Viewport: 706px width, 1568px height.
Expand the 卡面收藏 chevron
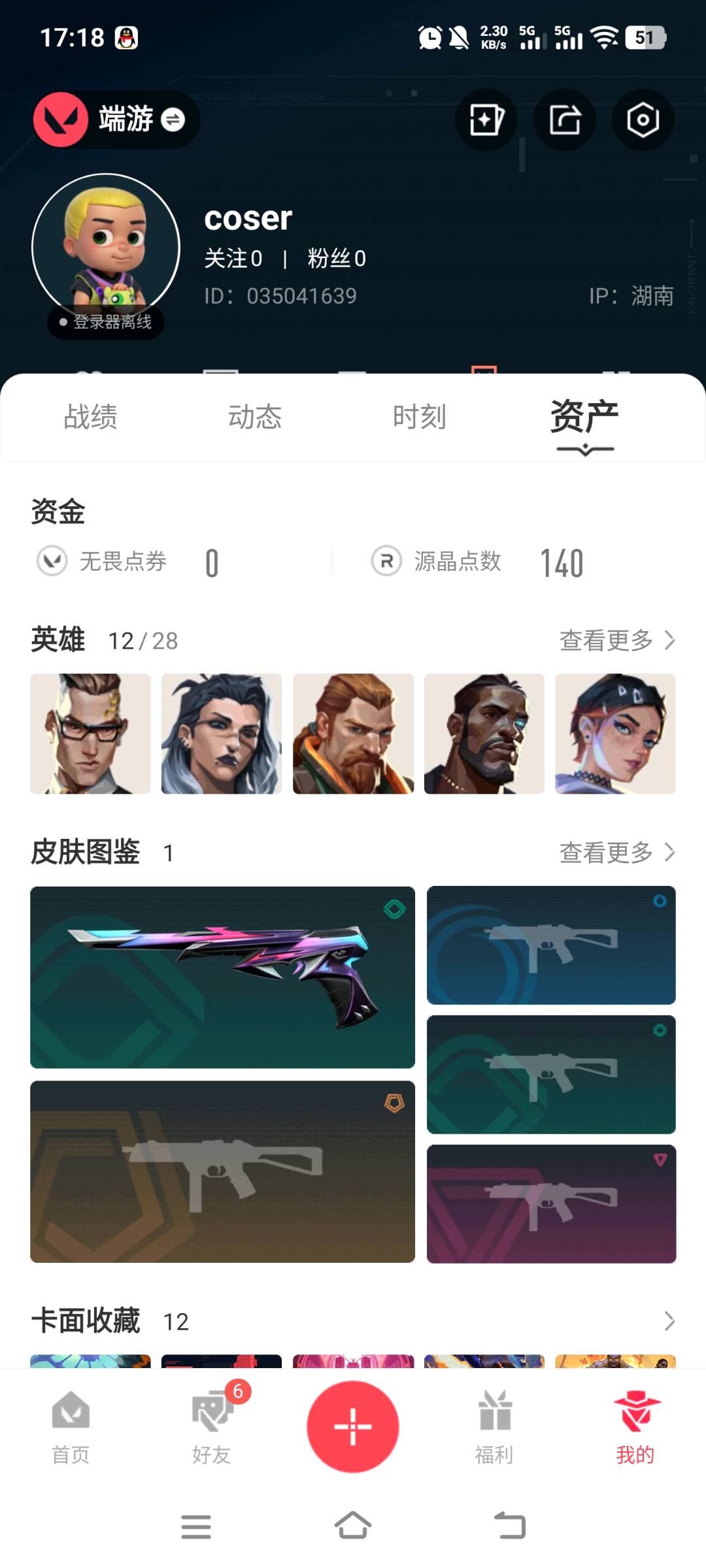click(x=669, y=1321)
